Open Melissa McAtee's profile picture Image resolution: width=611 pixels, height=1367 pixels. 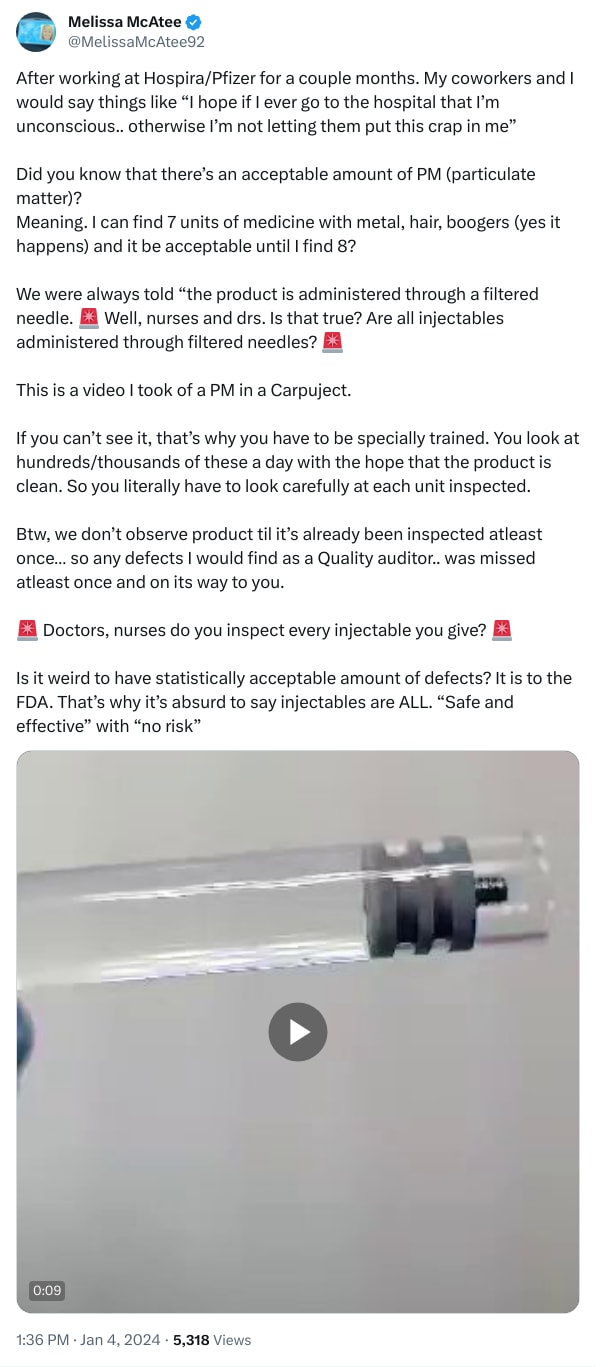click(36, 32)
